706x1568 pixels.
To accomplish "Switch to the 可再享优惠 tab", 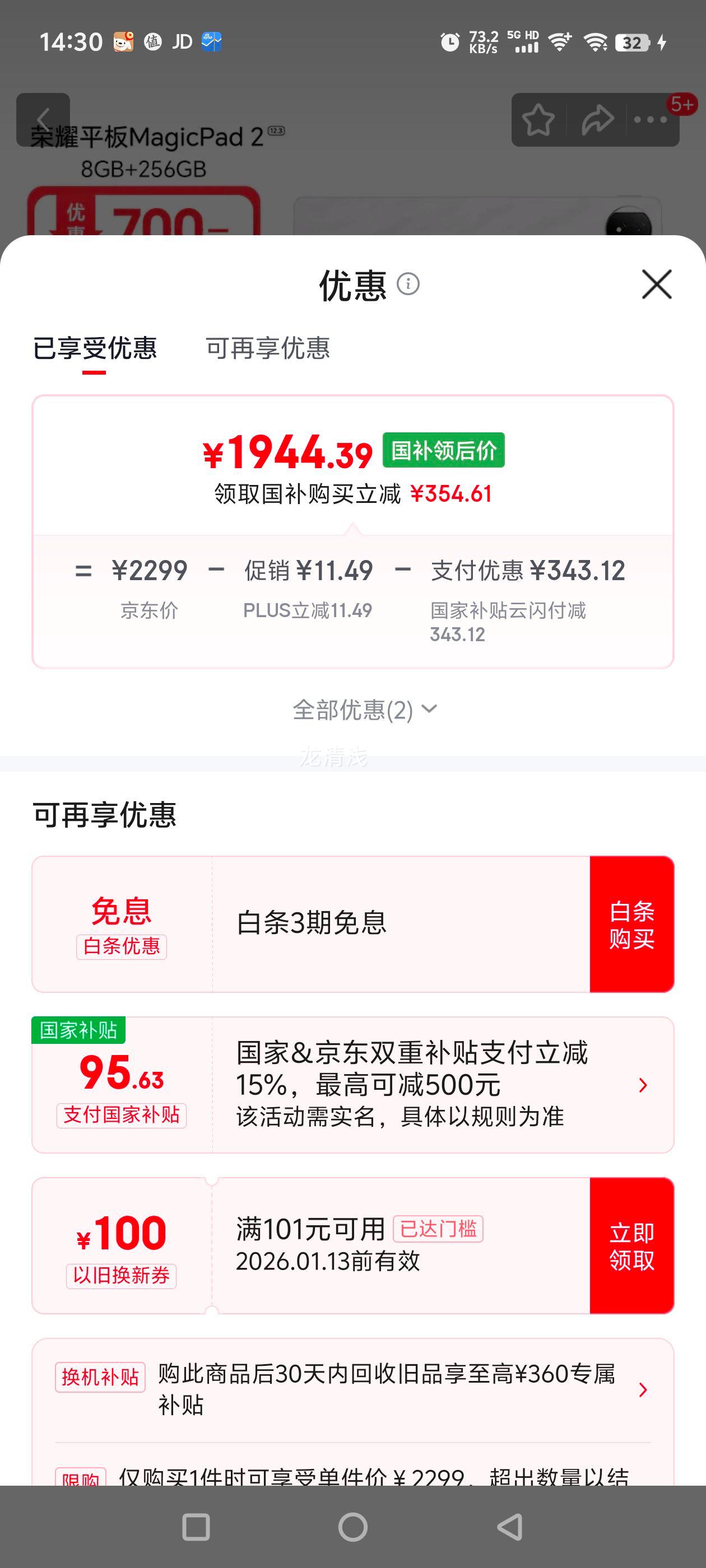I will pyautogui.click(x=268, y=349).
